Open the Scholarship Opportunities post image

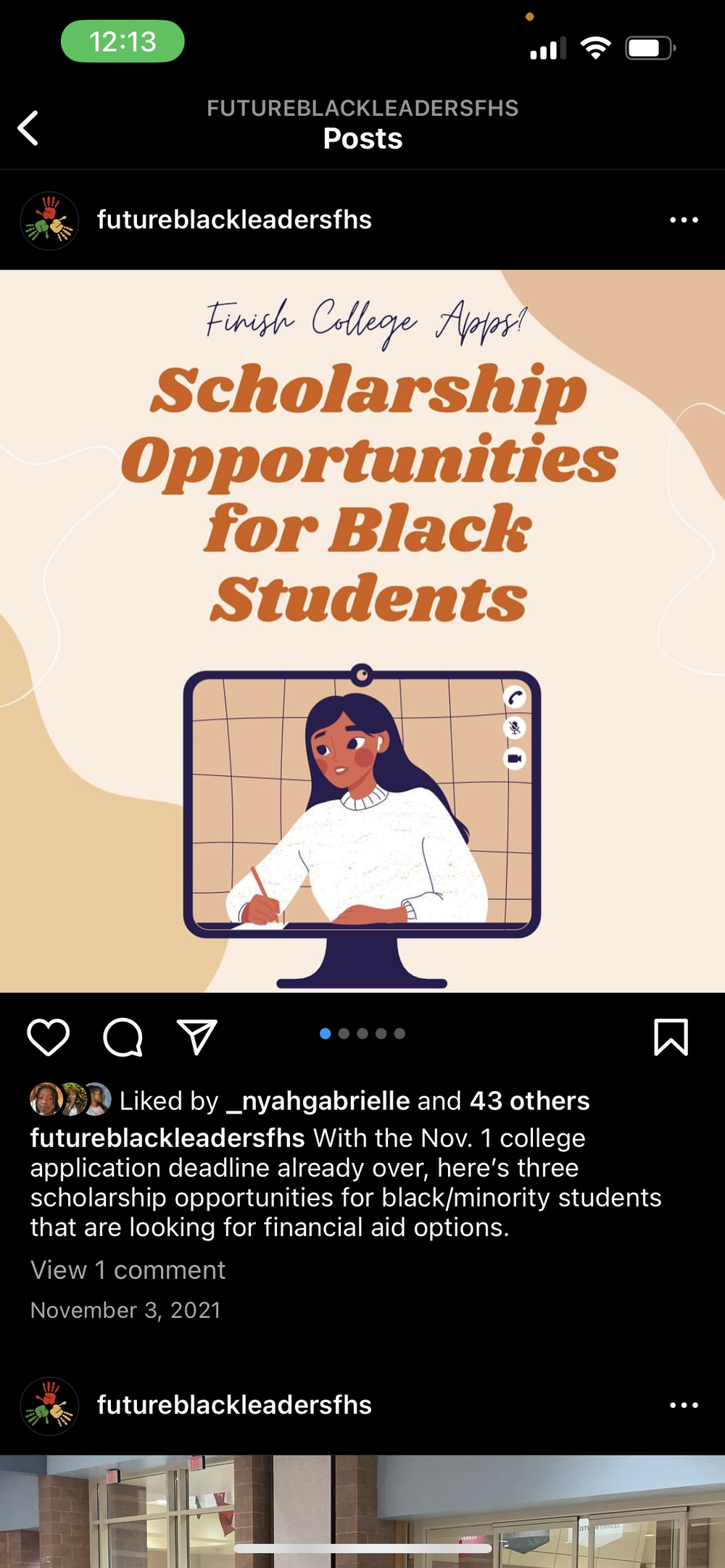point(362,631)
